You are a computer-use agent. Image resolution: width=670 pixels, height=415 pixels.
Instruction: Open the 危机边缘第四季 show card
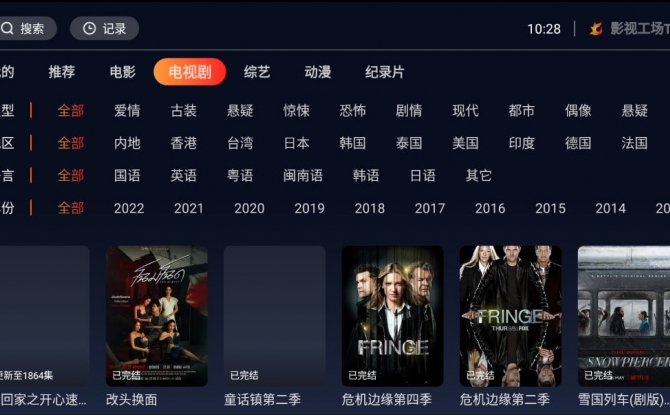[x=392, y=316]
